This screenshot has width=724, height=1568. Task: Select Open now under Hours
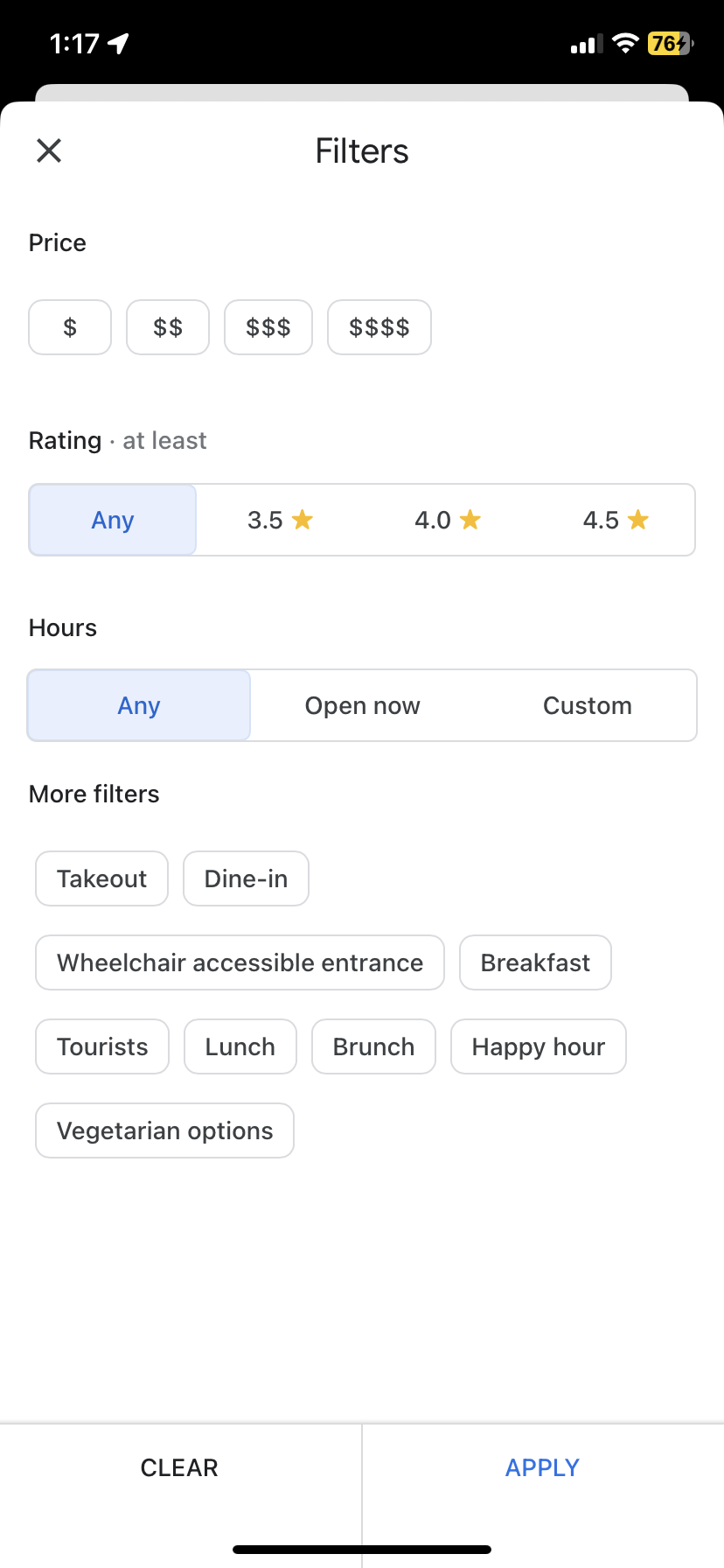click(362, 705)
